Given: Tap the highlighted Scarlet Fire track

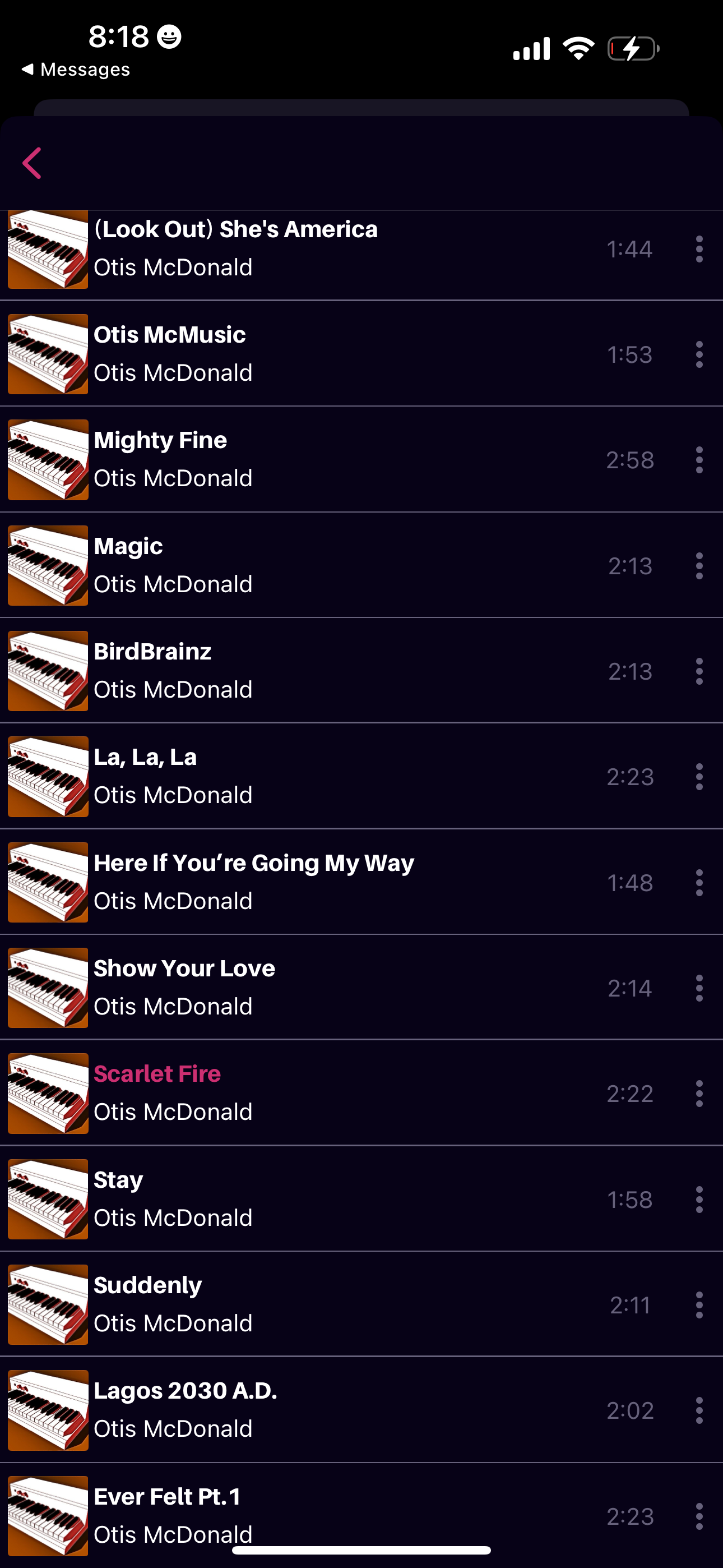Looking at the screenshot, I should (x=304, y=1093).
